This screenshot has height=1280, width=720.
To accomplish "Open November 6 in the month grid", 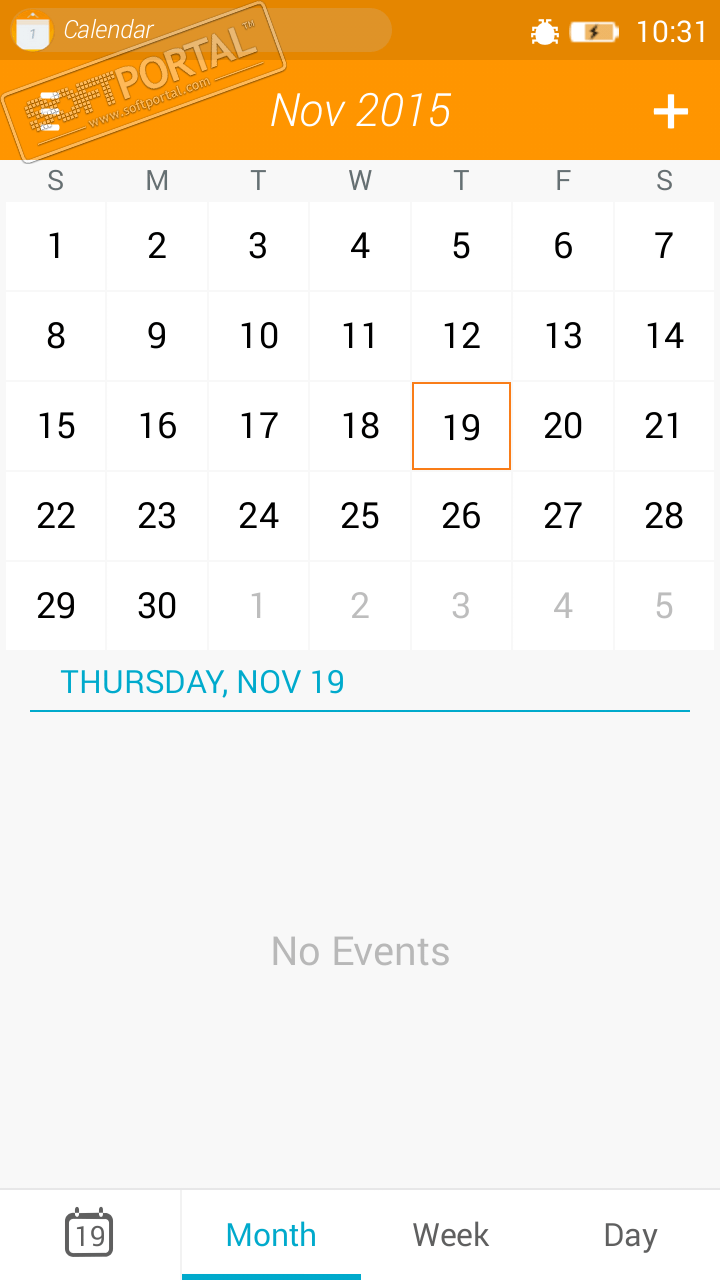I will click(563, 246).
